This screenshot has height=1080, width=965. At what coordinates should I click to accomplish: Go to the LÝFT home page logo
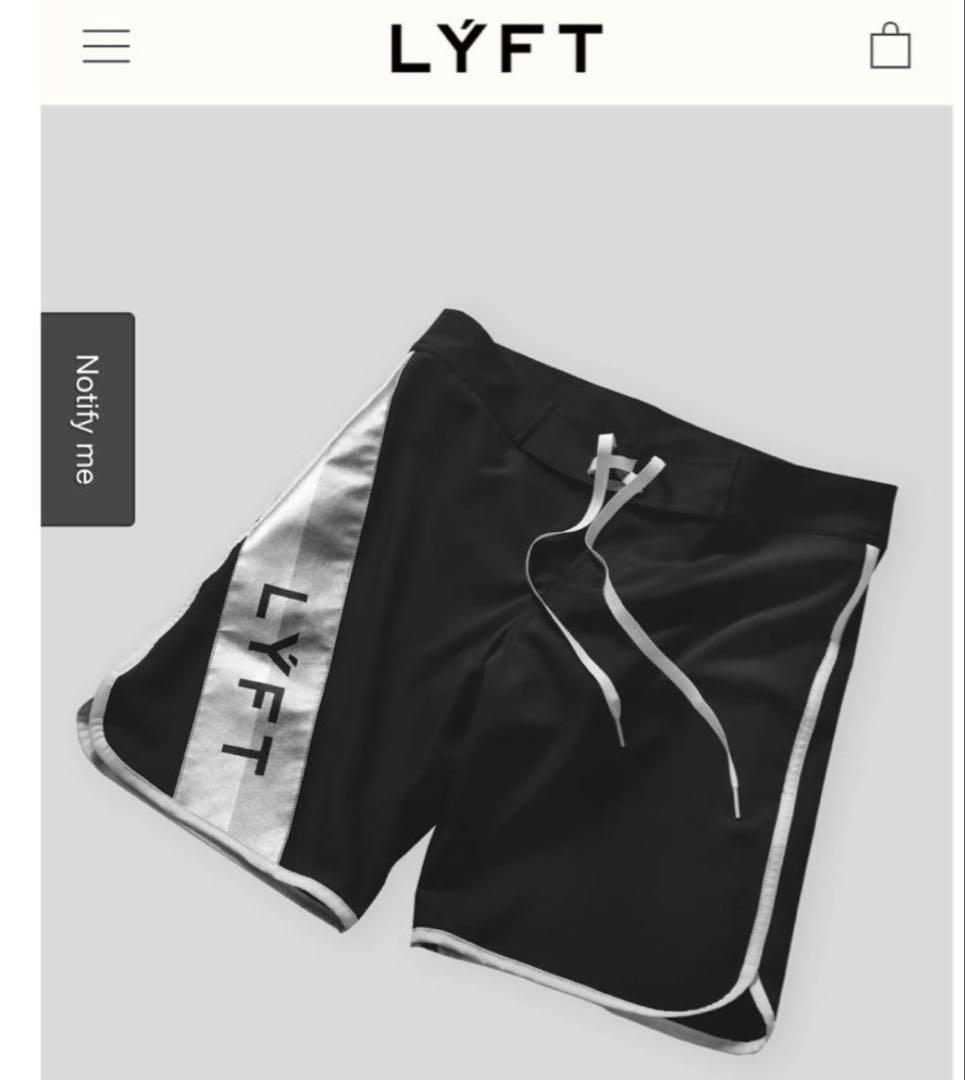click(496, 47)
